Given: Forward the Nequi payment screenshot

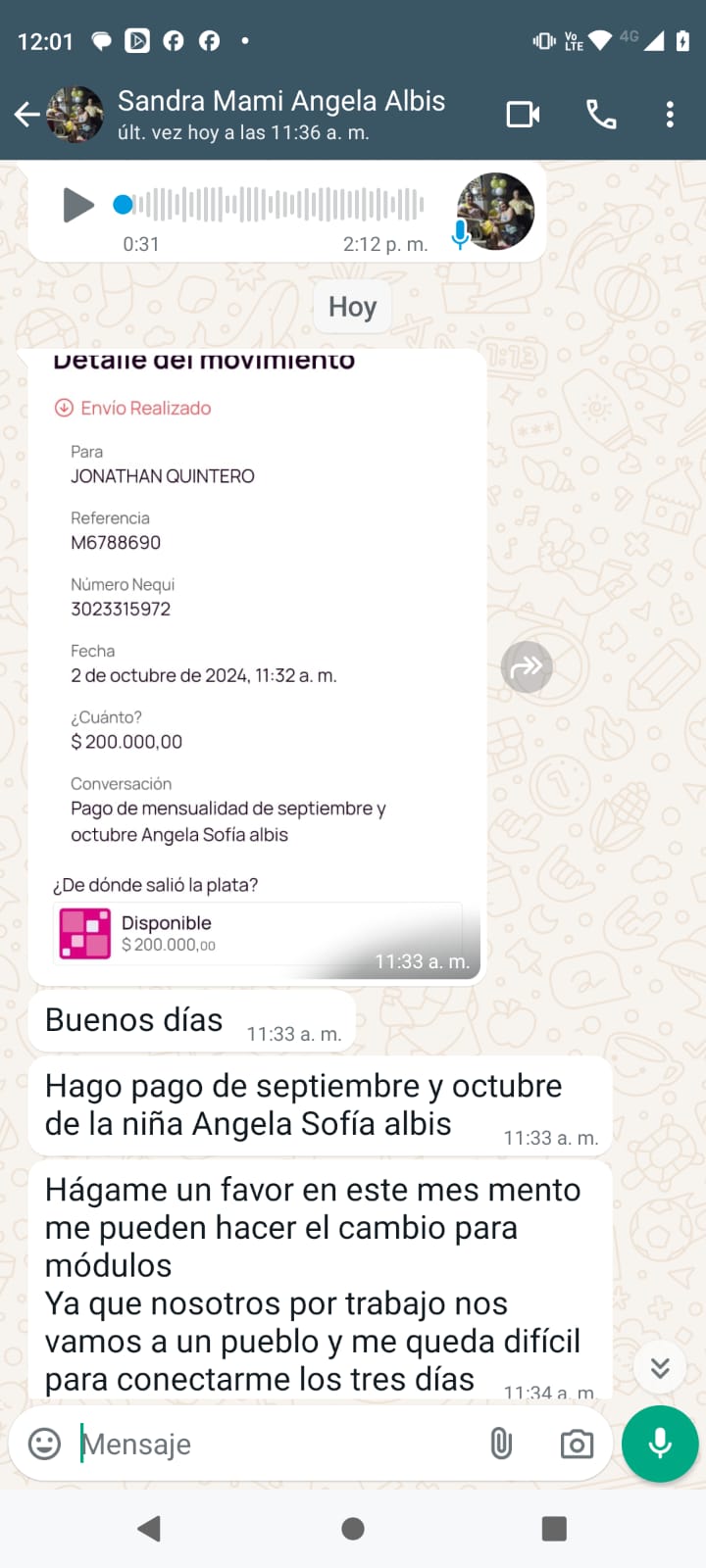Looking at the screenshot, I should point(527,667).
